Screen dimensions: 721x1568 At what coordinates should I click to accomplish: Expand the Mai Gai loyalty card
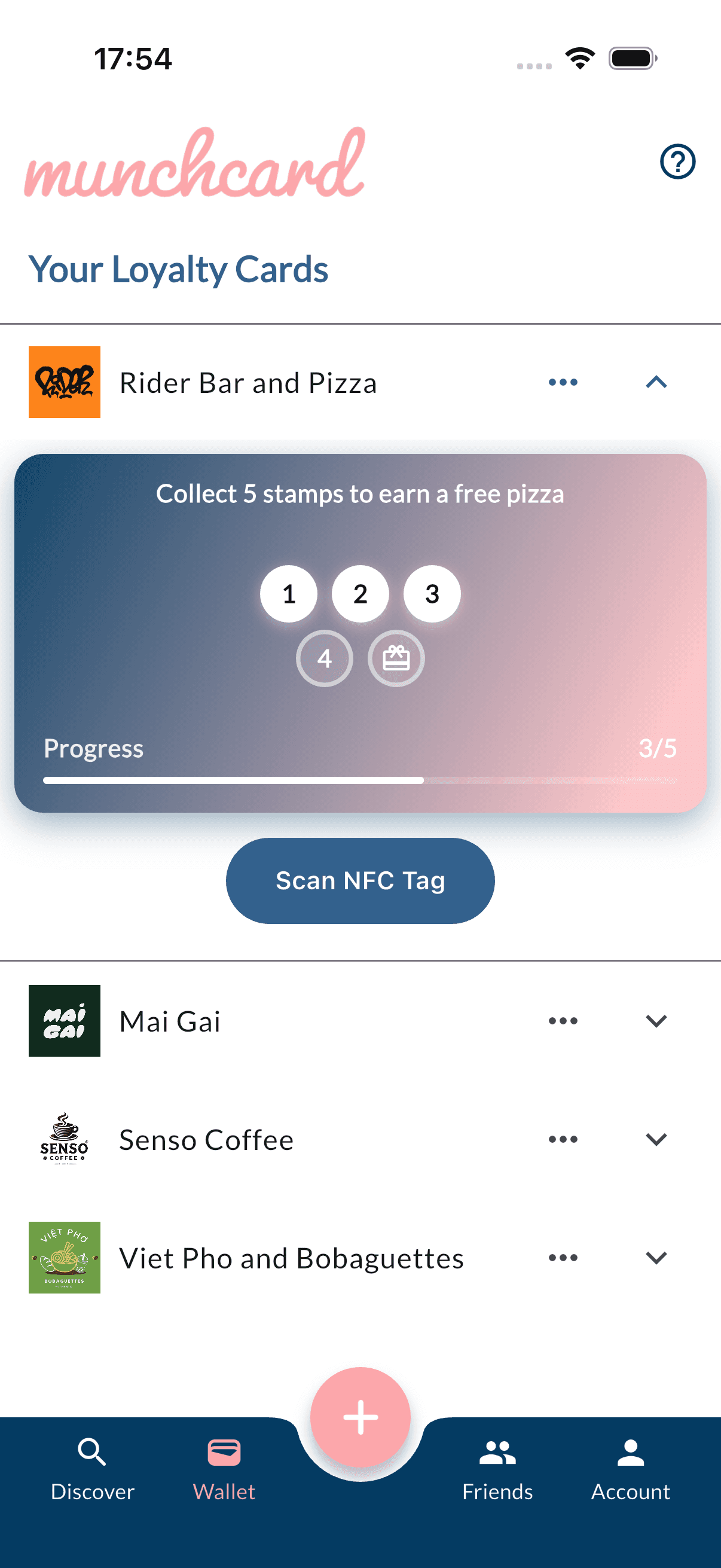[656, 1021]
